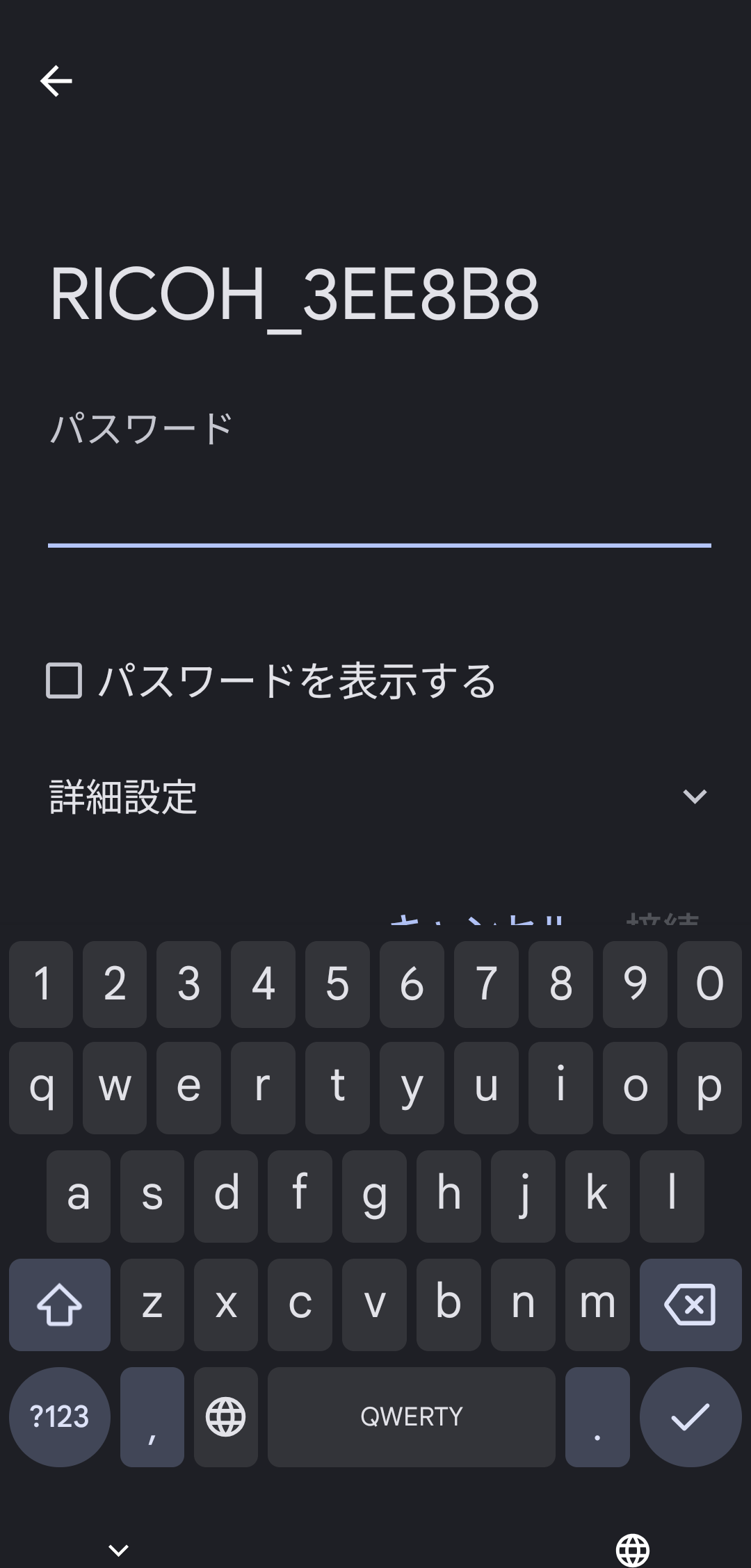Screen dimensions: 751x1568
Task: Tap the shift key on keyboard
Action: [x=60, y=1304]
